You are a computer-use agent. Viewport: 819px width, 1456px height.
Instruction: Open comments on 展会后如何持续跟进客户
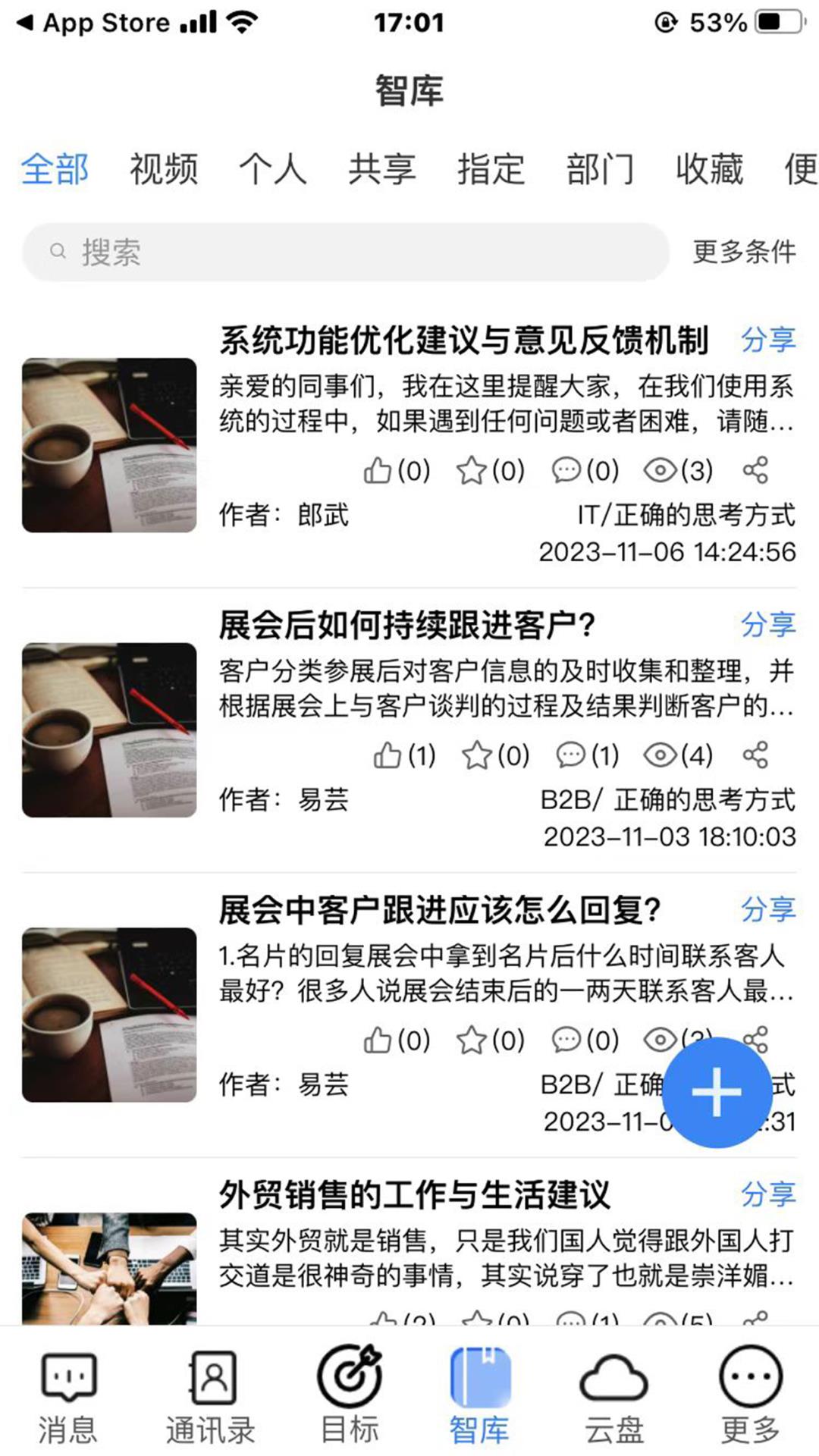(x=570, y=755)
